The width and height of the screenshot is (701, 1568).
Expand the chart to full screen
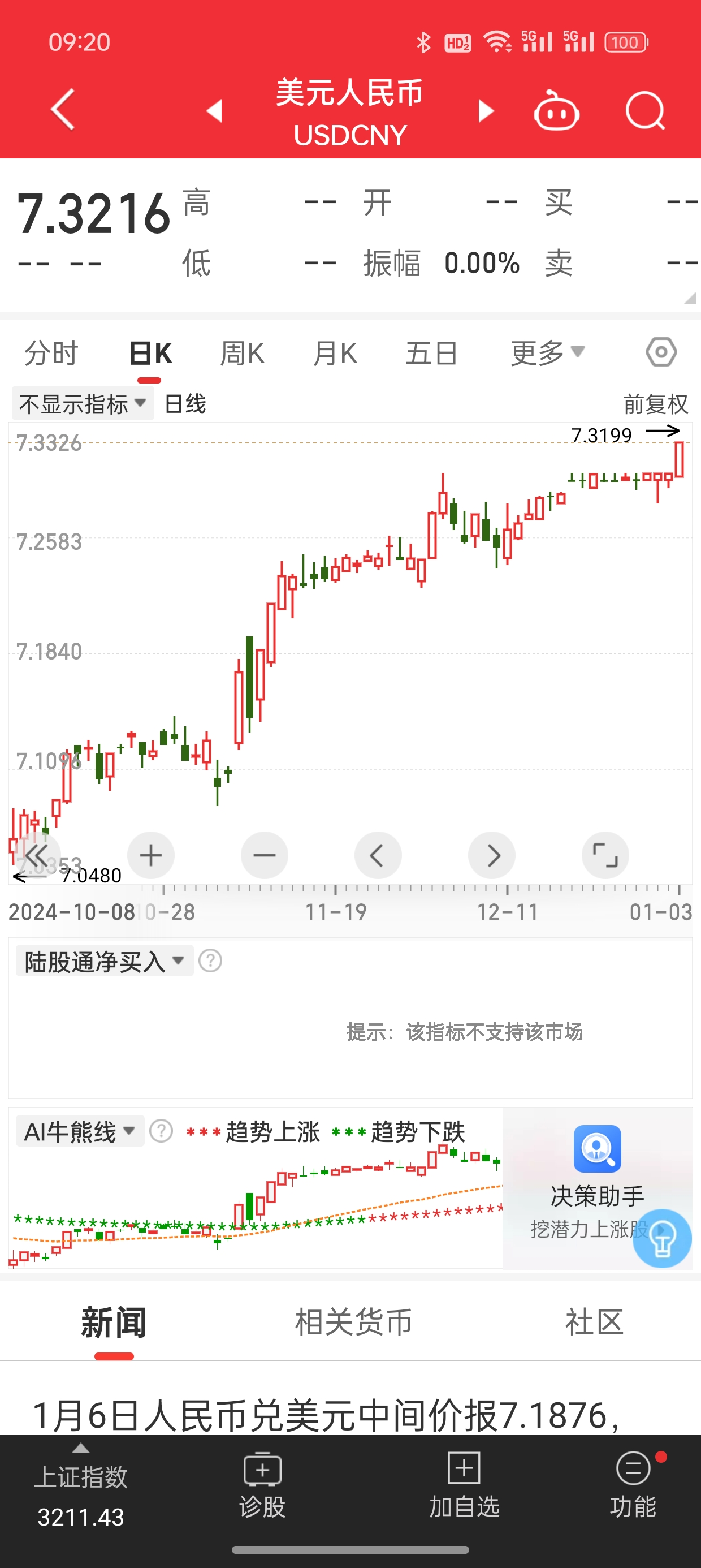point(605,855)
